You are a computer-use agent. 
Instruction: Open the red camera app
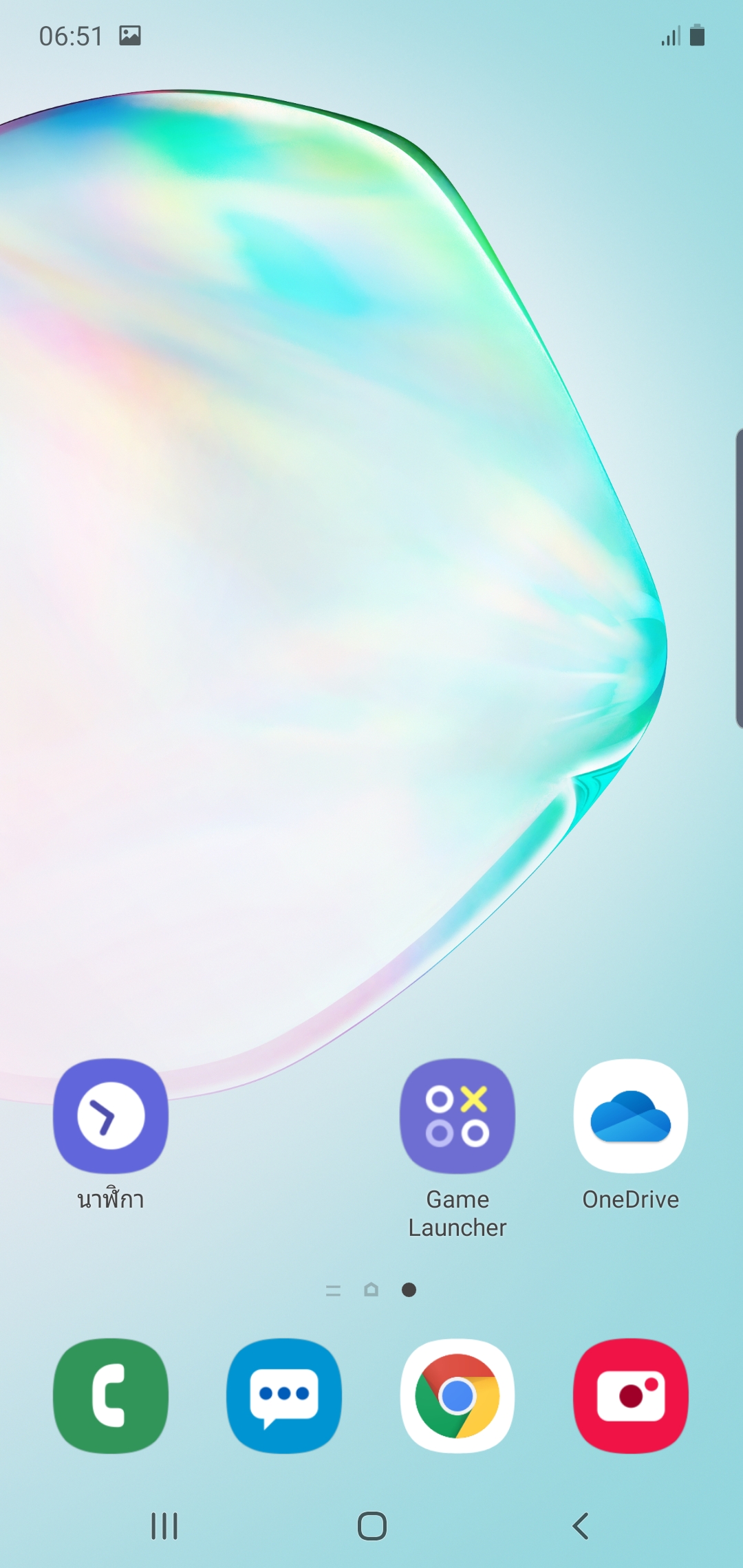click(631, 1395)
